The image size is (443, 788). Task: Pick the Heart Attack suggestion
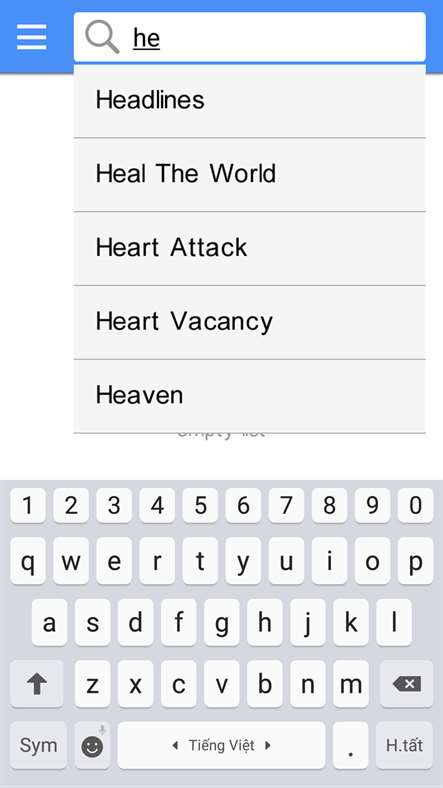click(x=250, y=248)
